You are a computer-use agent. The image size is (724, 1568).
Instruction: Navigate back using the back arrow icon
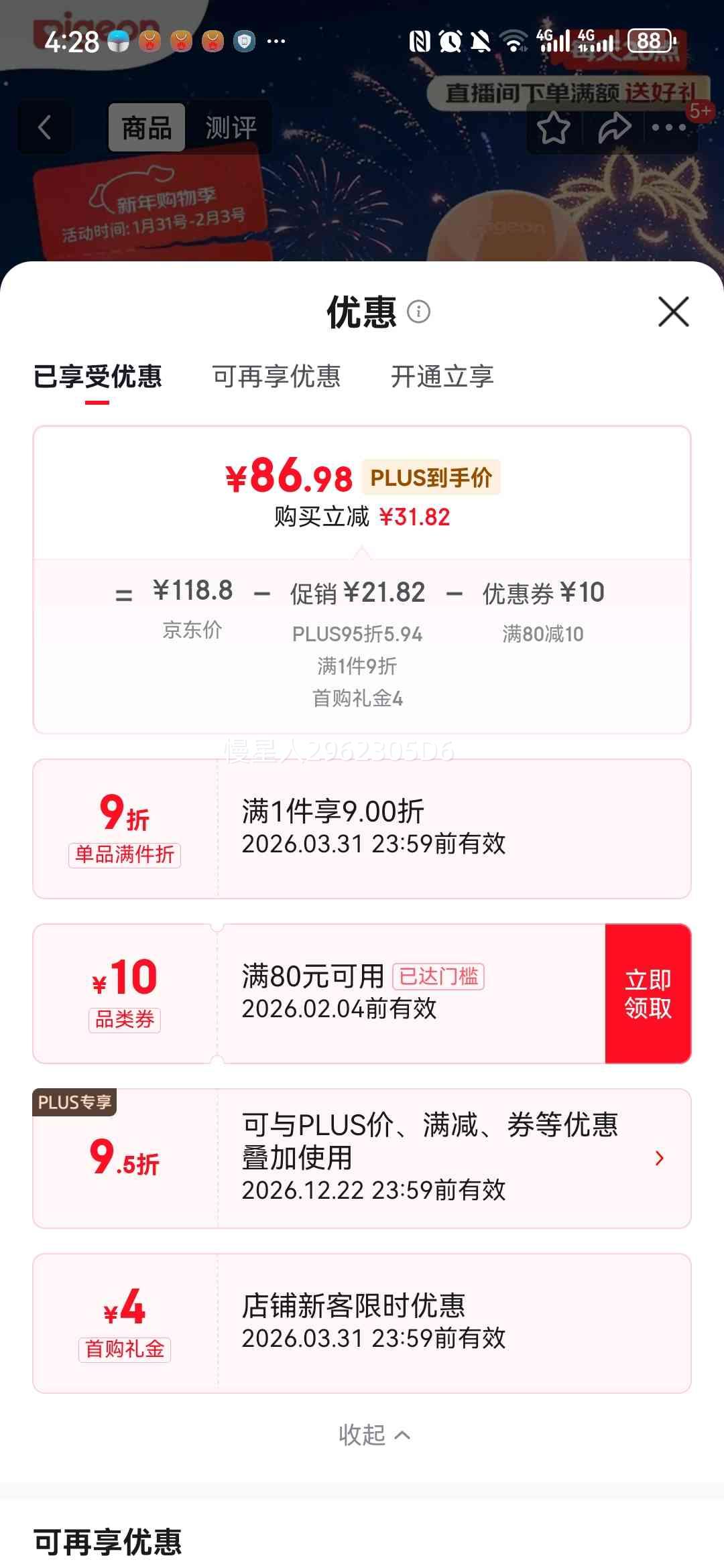(44, 127)
